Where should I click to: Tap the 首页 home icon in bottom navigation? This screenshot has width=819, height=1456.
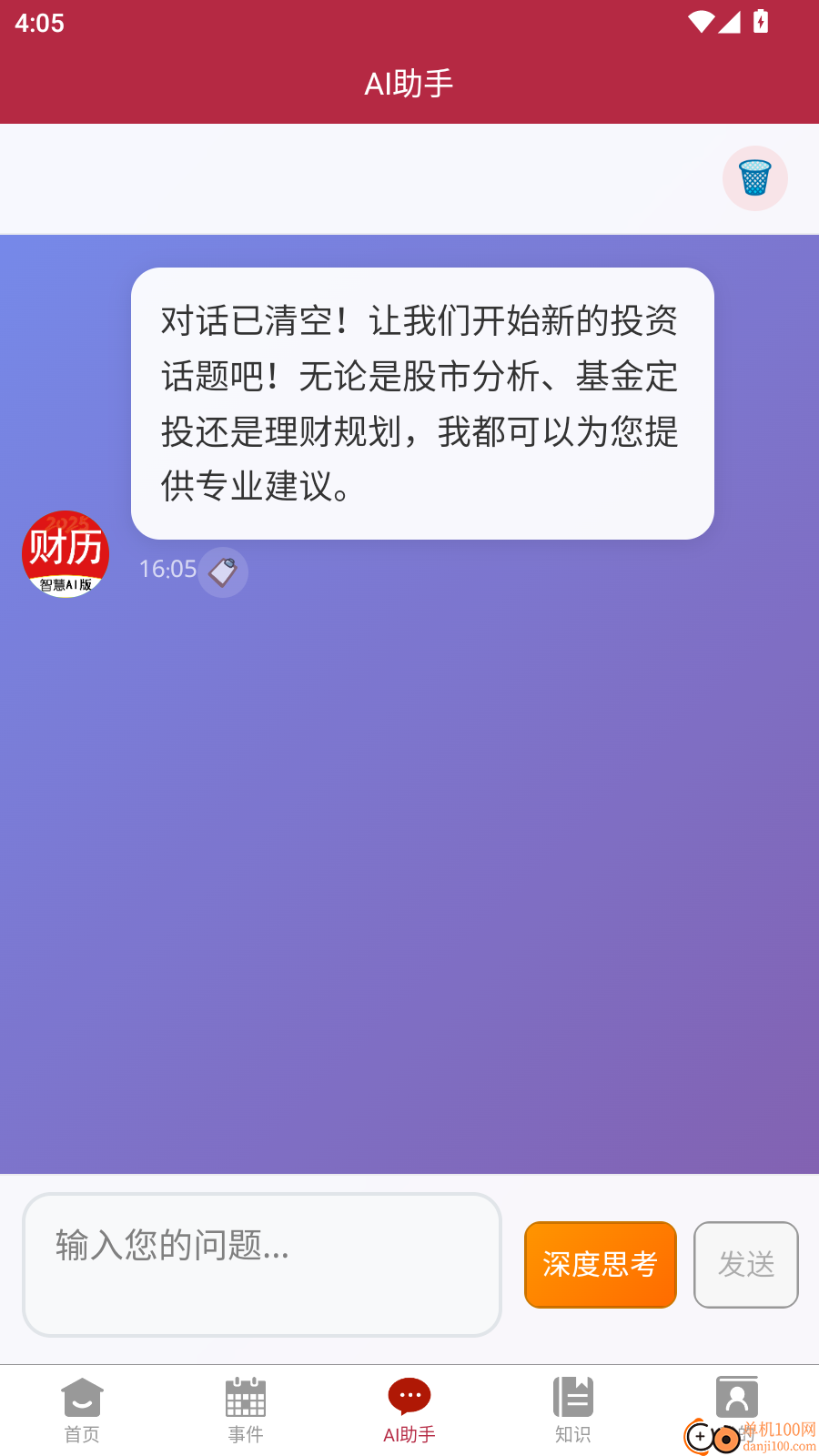point(82,1396)
